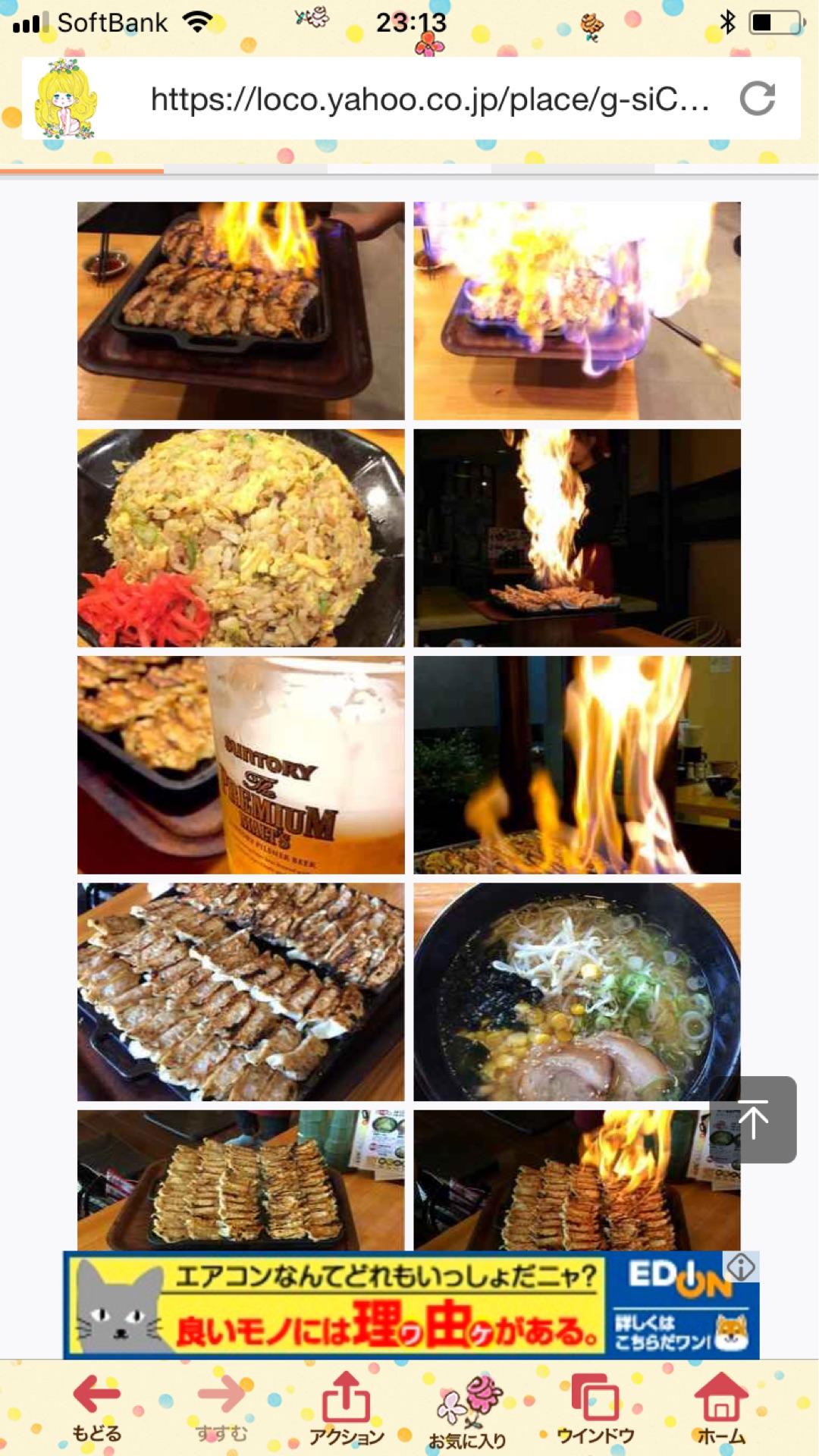The image size is (819, 1456).
Task: Tap the Yahoo Loco URL address field
Action: point(429,99)
